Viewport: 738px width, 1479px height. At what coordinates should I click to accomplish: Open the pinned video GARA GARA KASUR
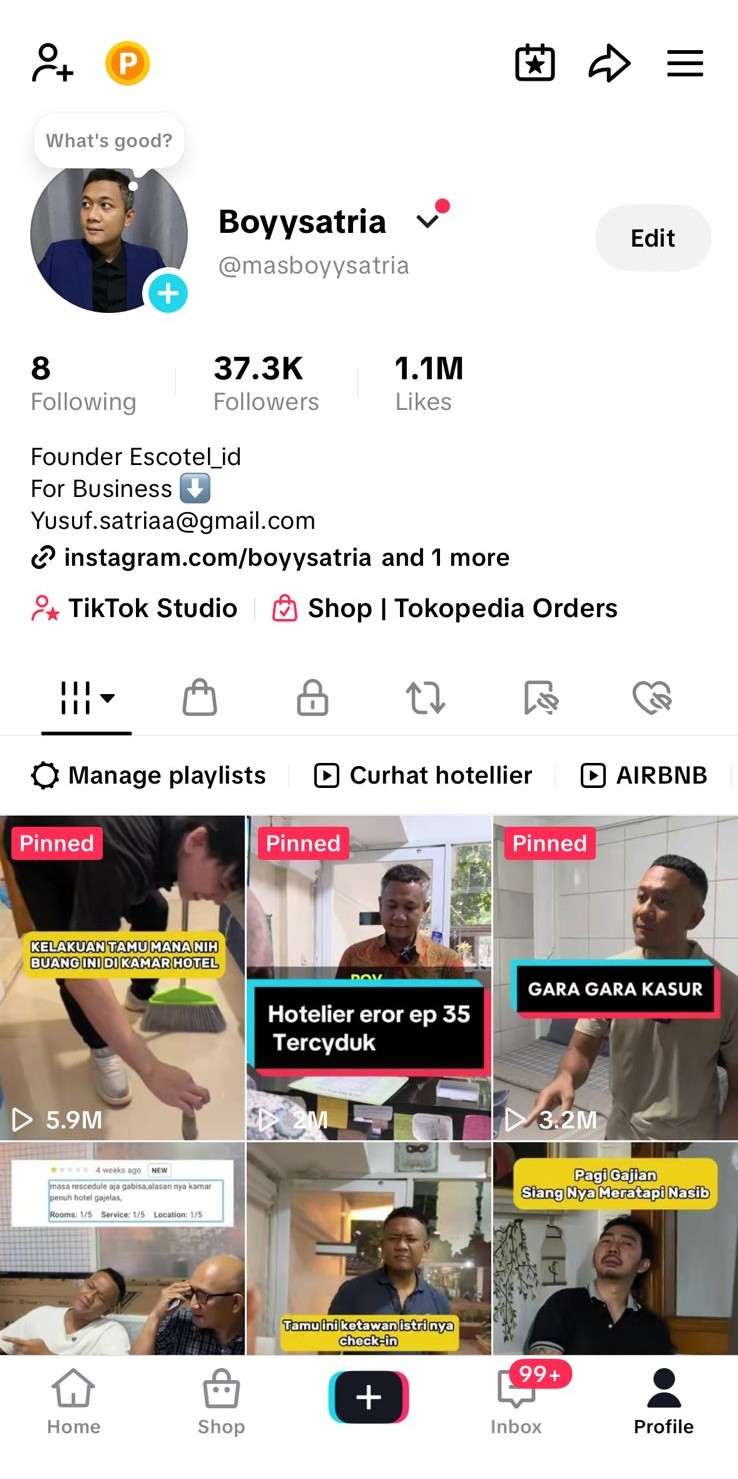click(x=615, y=977)
